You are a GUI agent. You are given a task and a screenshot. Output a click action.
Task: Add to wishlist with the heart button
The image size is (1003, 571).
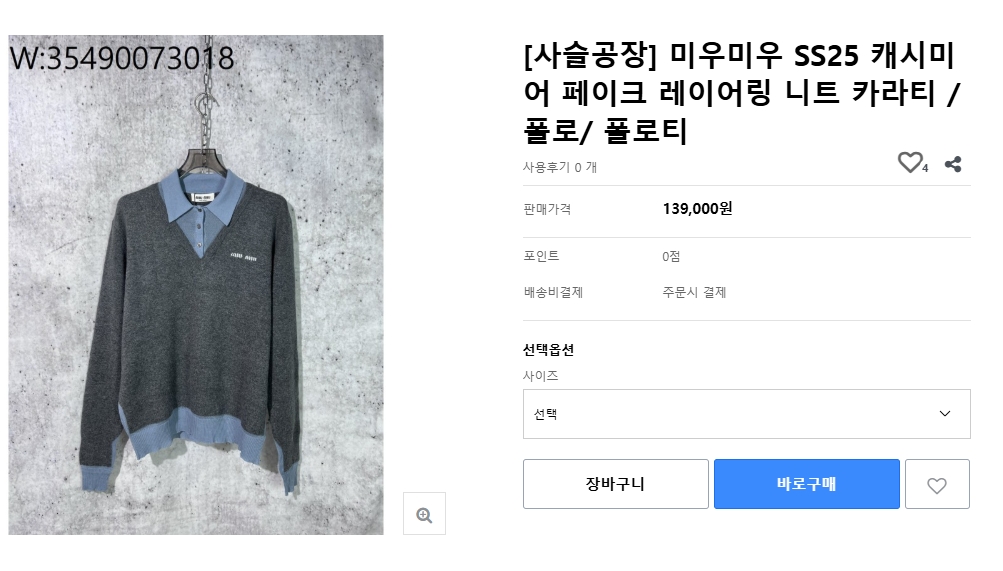point(937,485)
